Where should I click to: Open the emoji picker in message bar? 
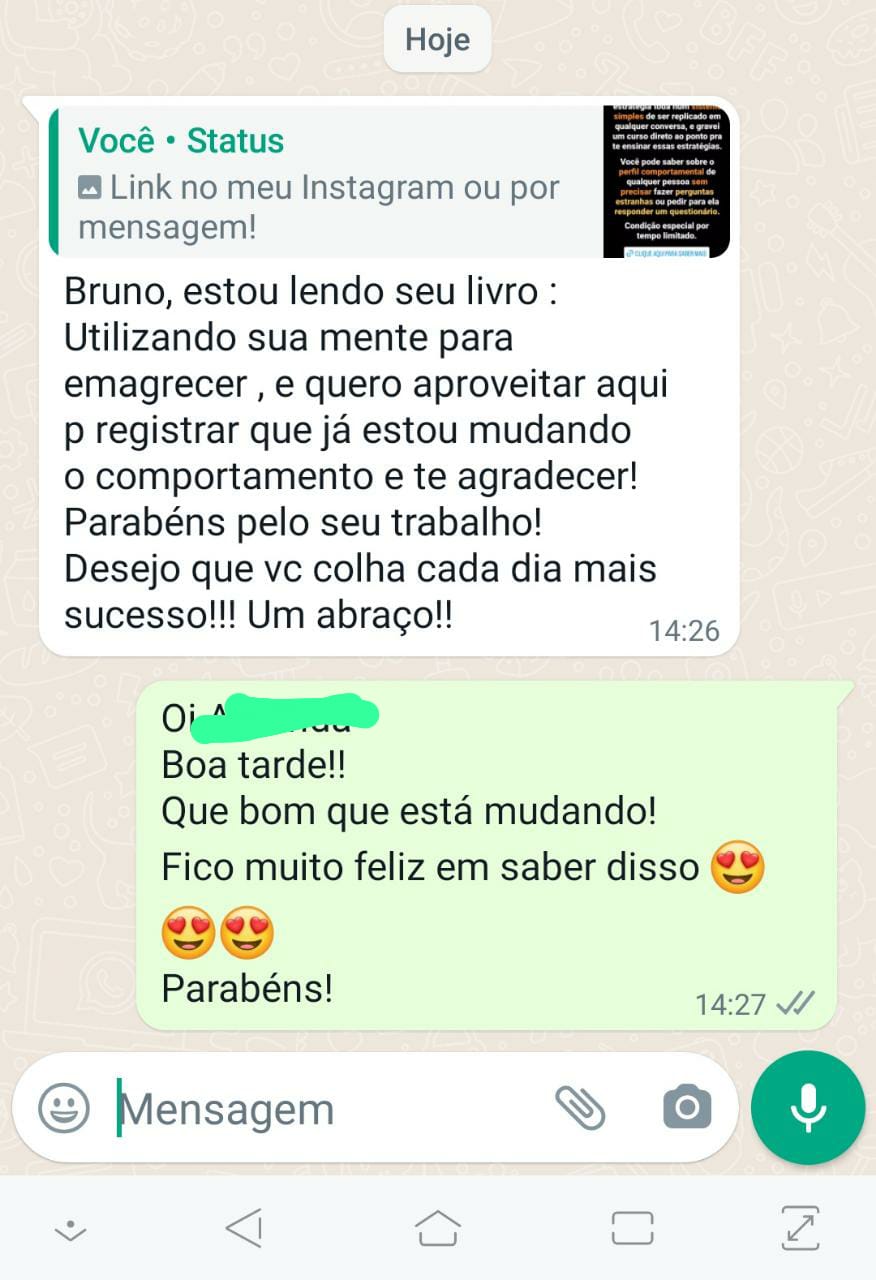tap(63, 1108)
